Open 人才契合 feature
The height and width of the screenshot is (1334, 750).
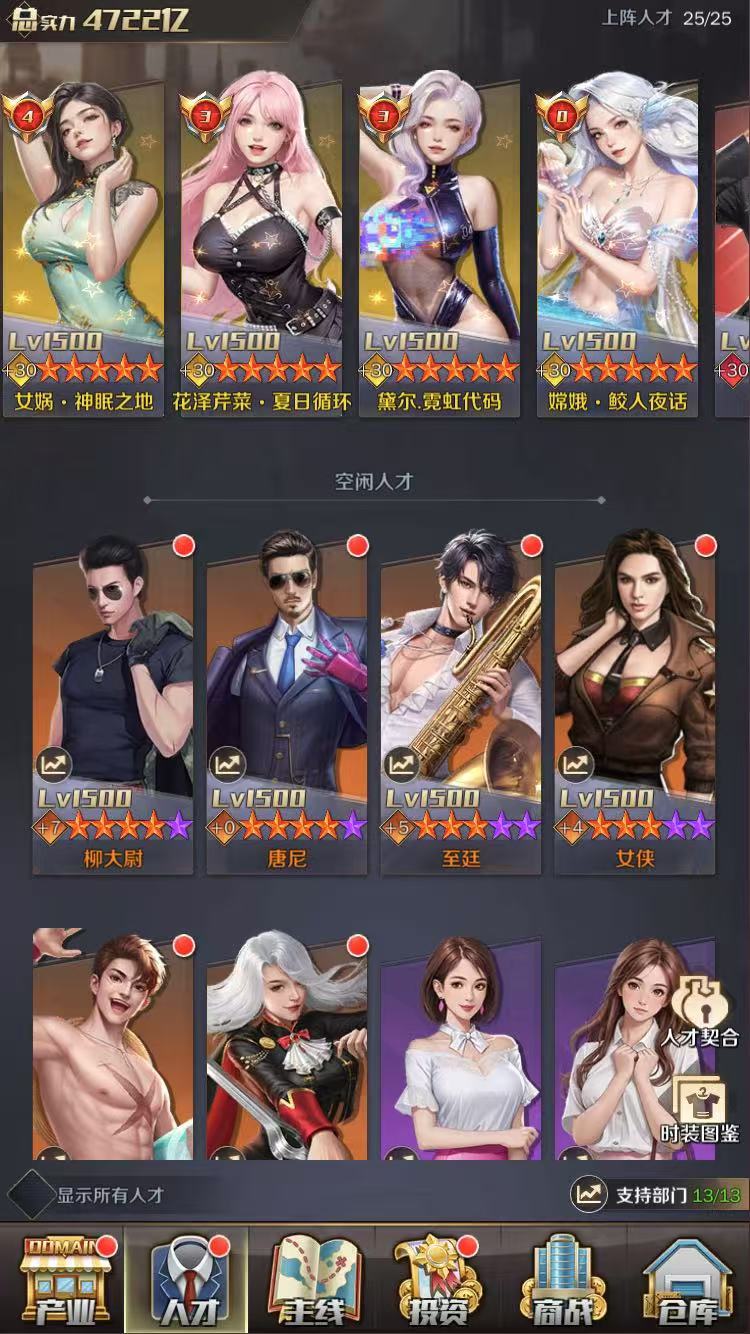click(x=700, y=1012)
